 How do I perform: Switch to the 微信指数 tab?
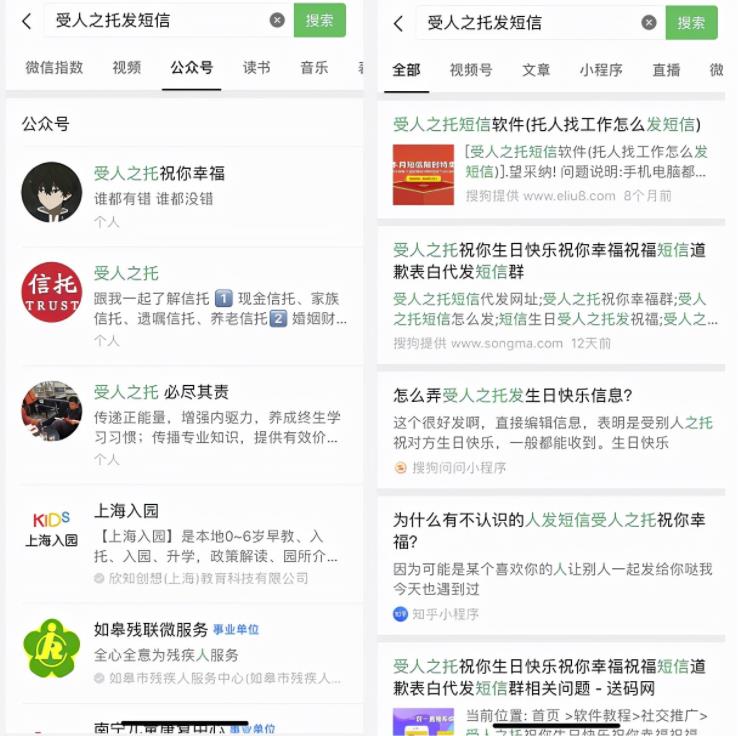(x=54, y=68)
